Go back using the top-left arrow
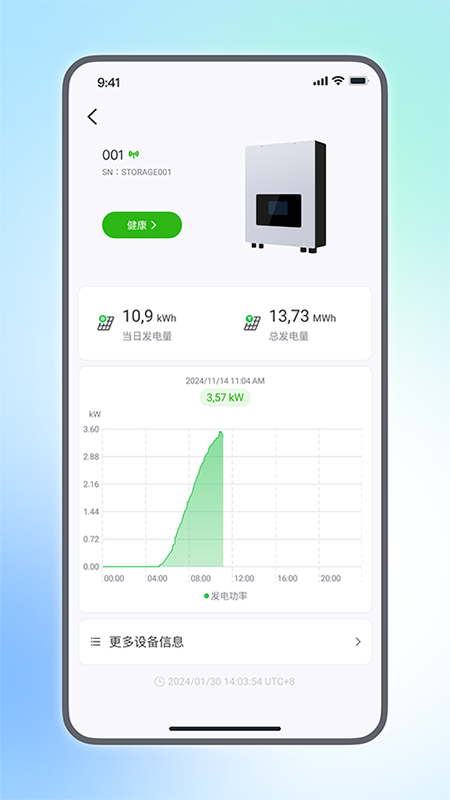 click(92, 117)
